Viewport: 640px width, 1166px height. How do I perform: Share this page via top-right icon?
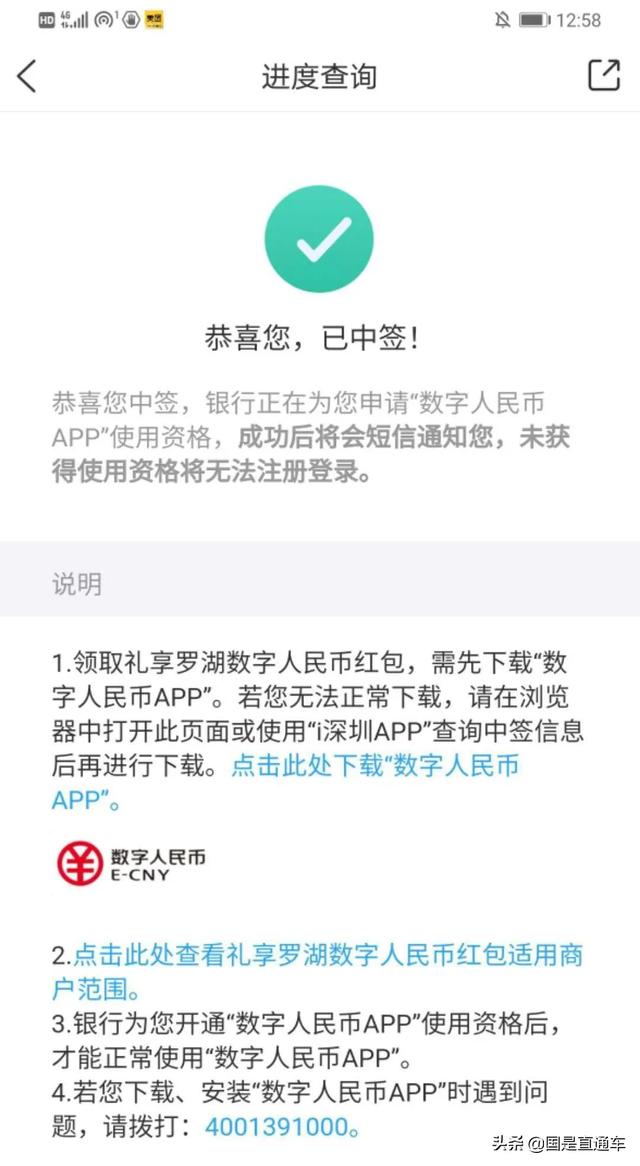(x=603, y=76)
